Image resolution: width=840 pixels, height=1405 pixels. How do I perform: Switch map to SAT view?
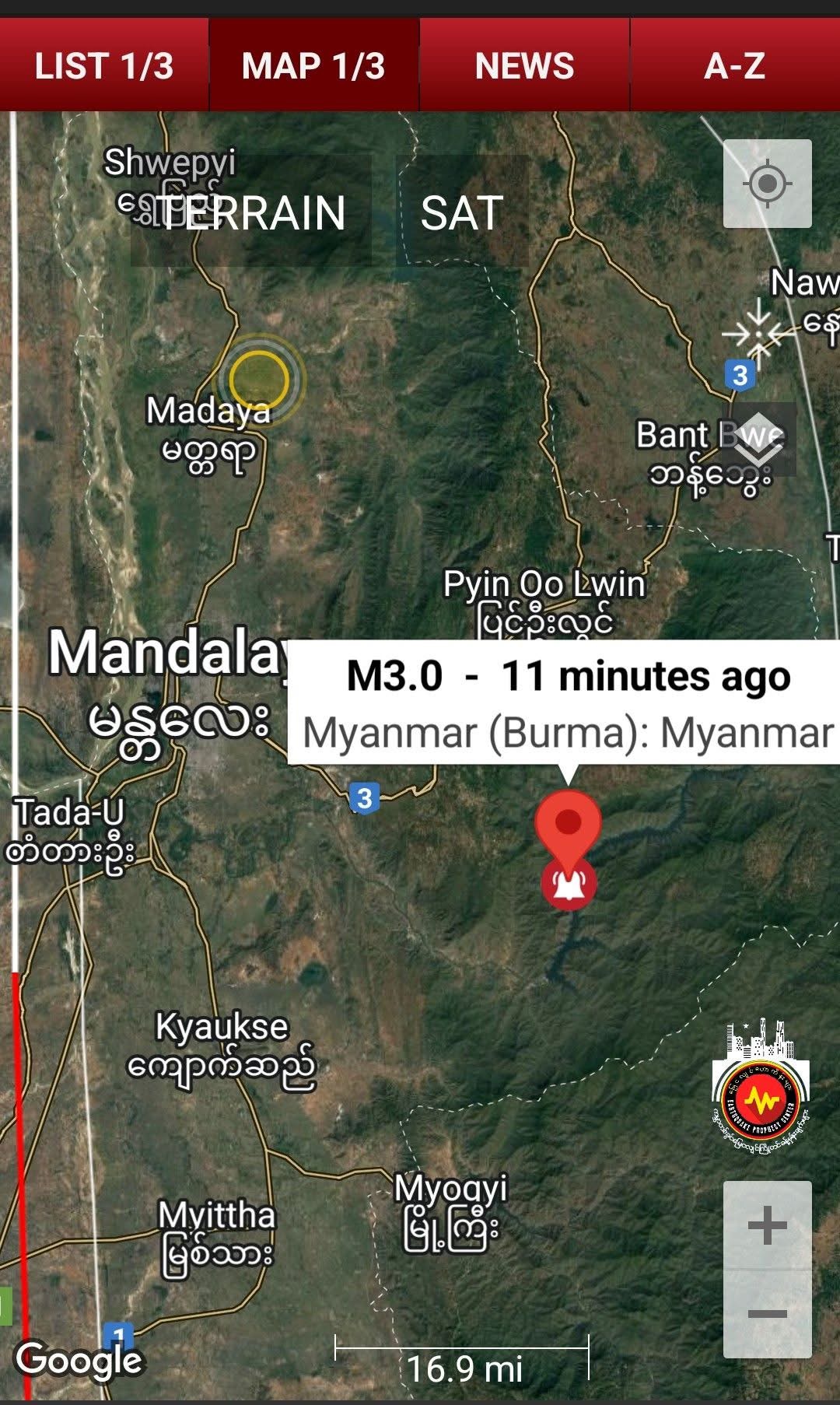[462, 212]
